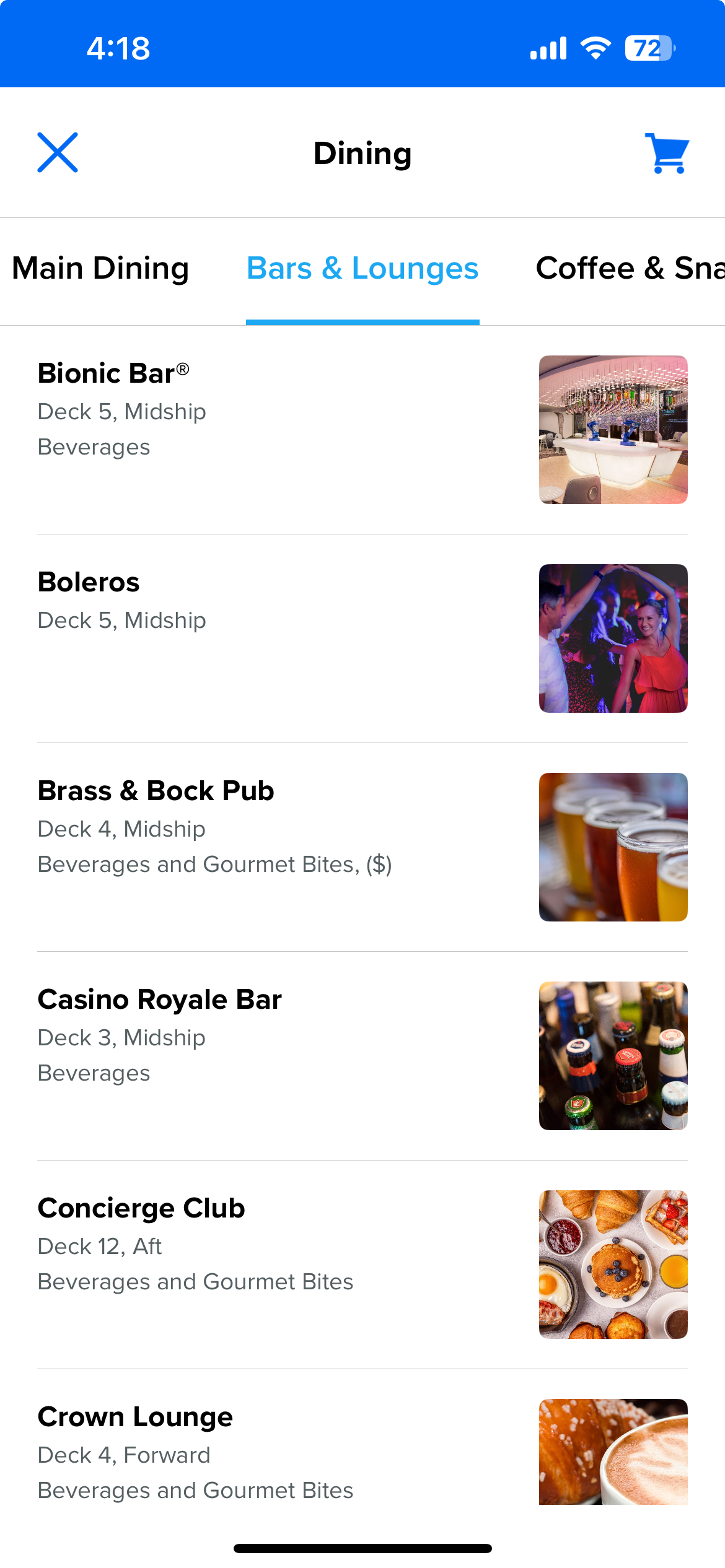Image resolution: width=725 pixels, height=1568 pixels.
Task: View Crown Lounge details
Action: 362,1452
